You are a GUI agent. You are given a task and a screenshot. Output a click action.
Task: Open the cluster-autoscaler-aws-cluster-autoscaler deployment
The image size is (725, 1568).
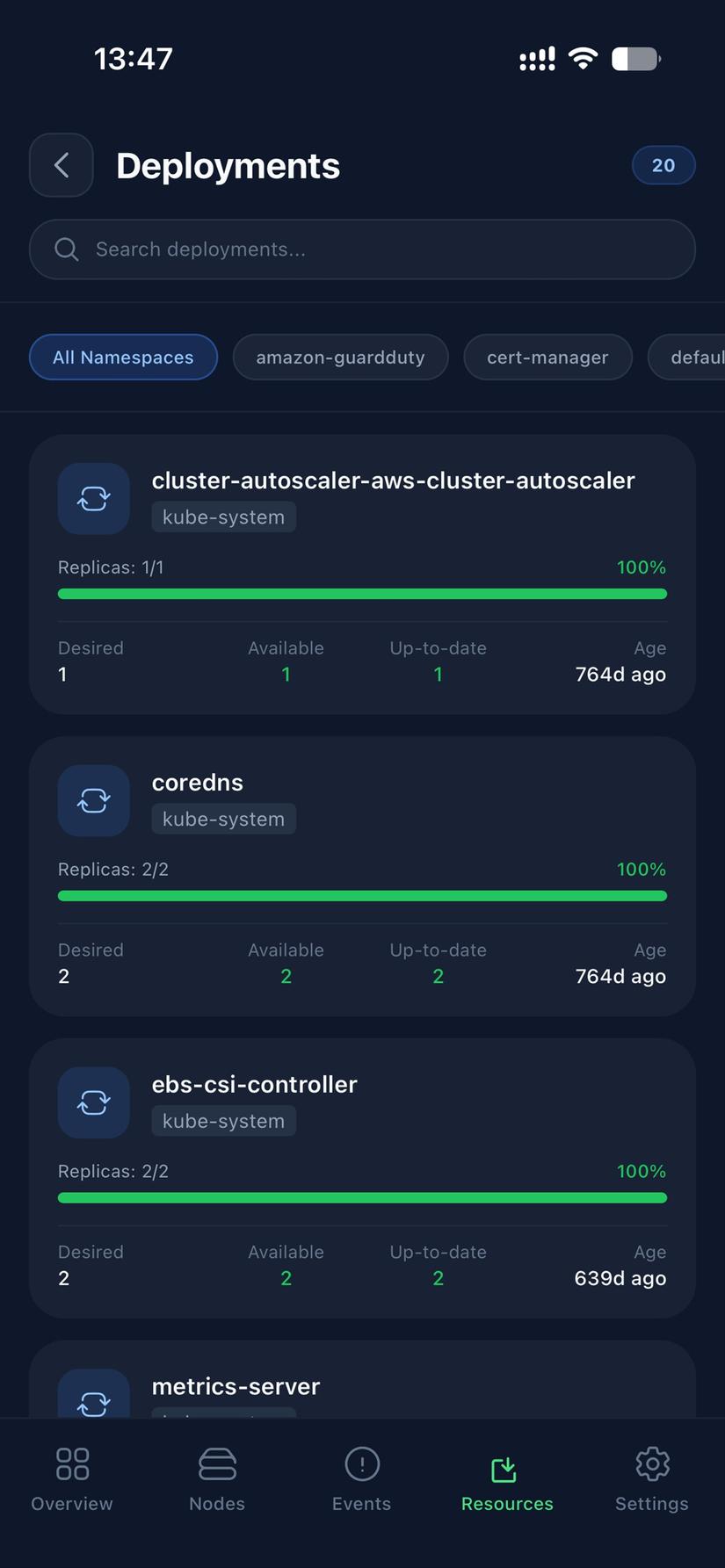point(362,574)
